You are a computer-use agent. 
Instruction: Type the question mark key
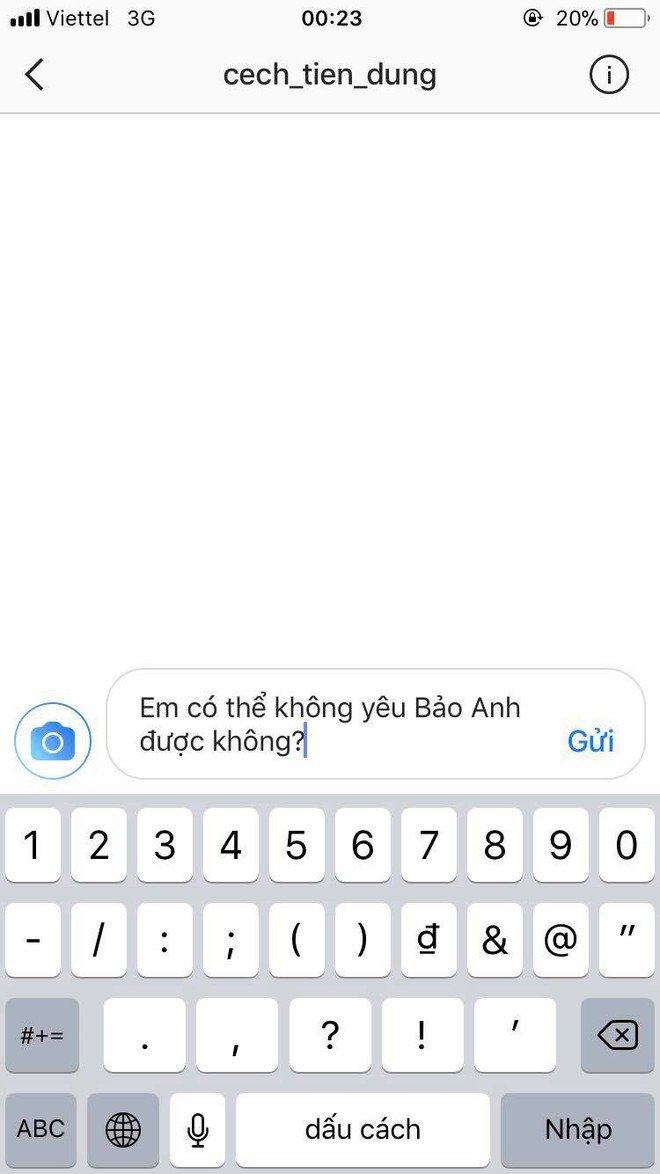[x=330, y=1035]
